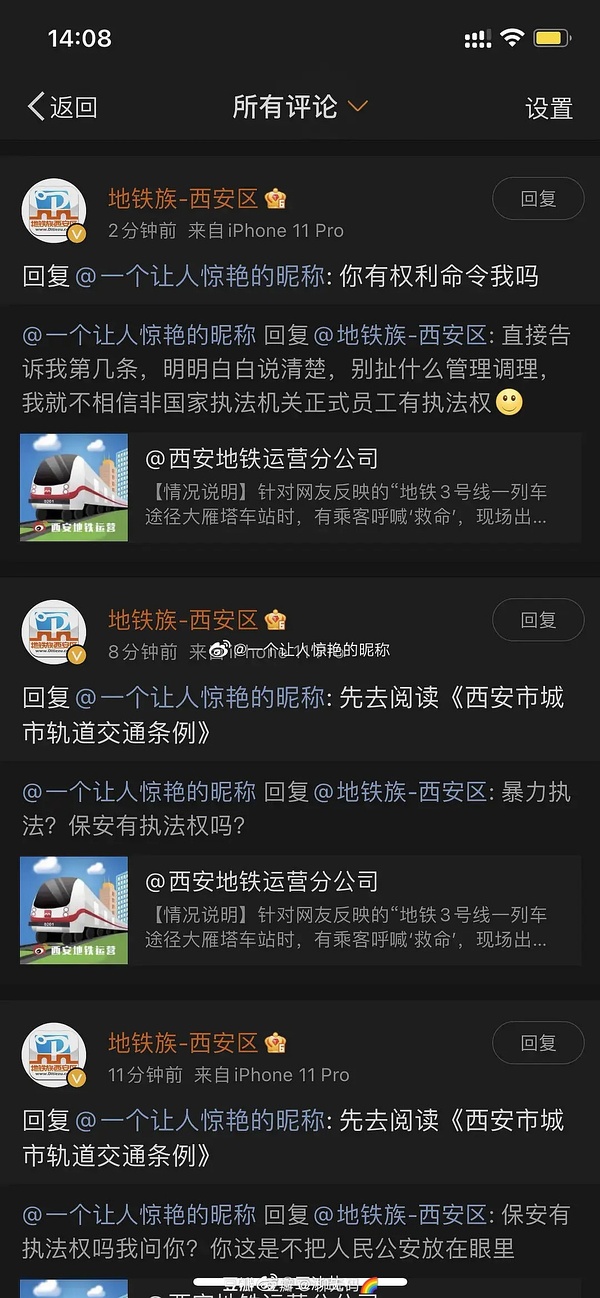600x1298 pixels.
Task: Open the @地铁族-西安区 mention before 直接告诉我第几条
Action: [x=400, y=335]
